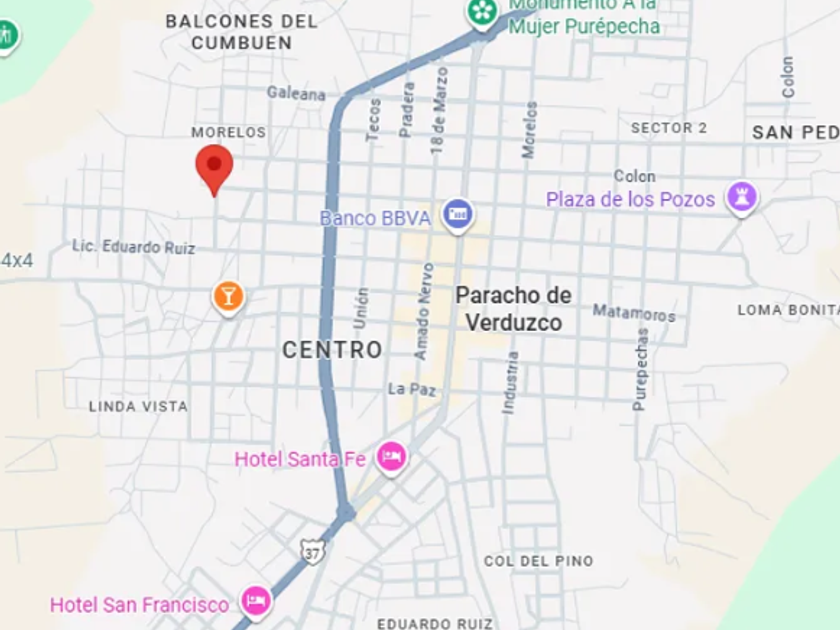Open Hotel Santa Fe on the map
840x630 pixels.
pos(391,458)
